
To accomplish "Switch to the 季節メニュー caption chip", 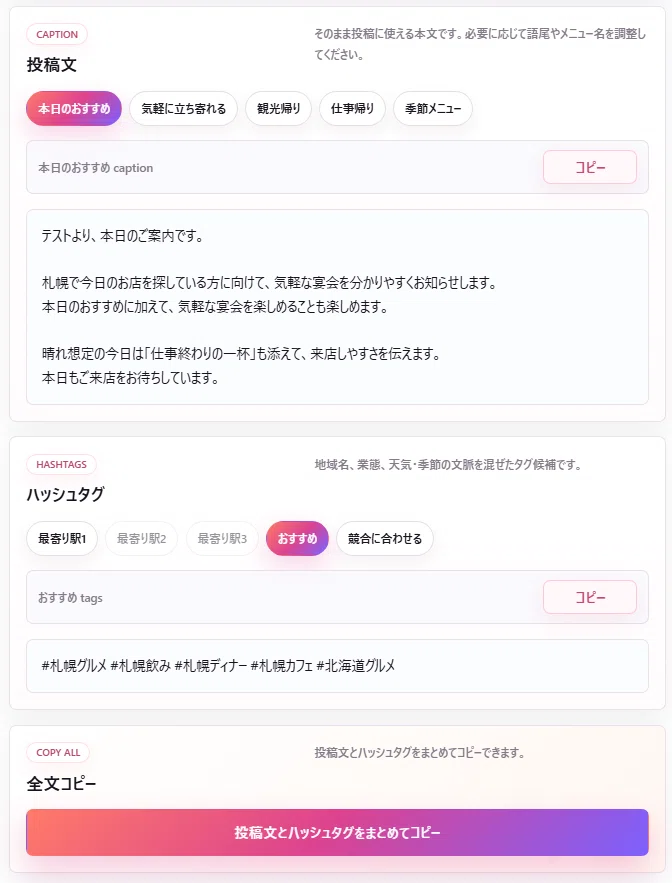I will (x=433, y=108).
